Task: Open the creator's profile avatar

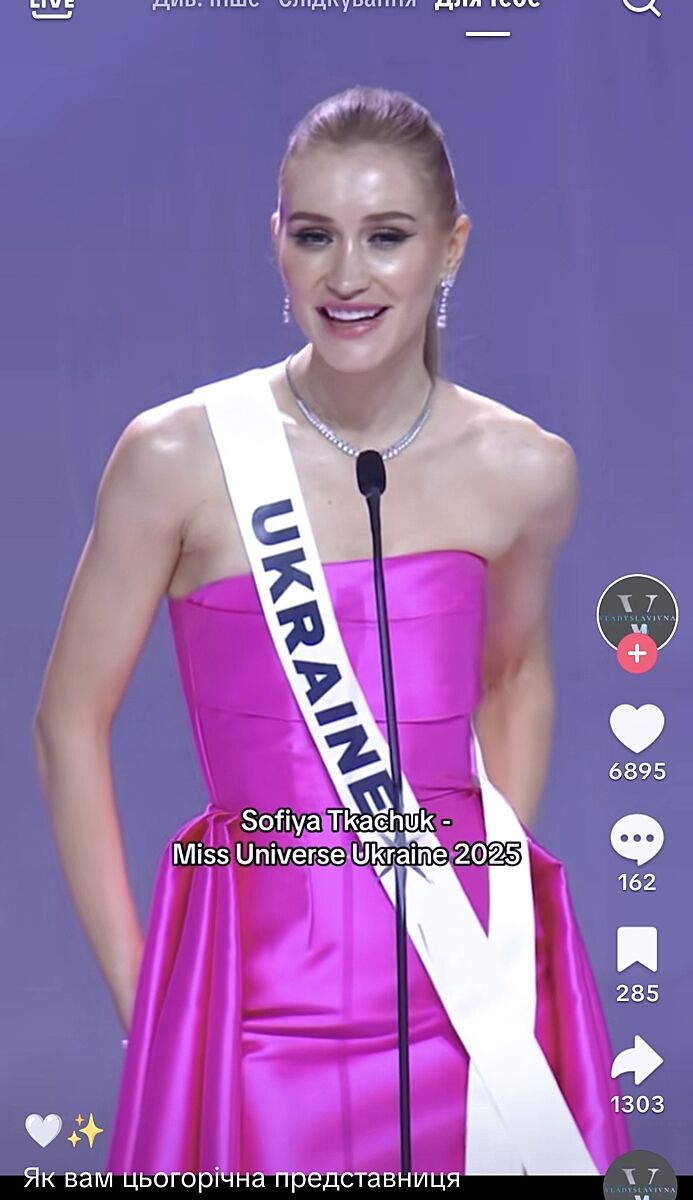Action: click(637, 614)
